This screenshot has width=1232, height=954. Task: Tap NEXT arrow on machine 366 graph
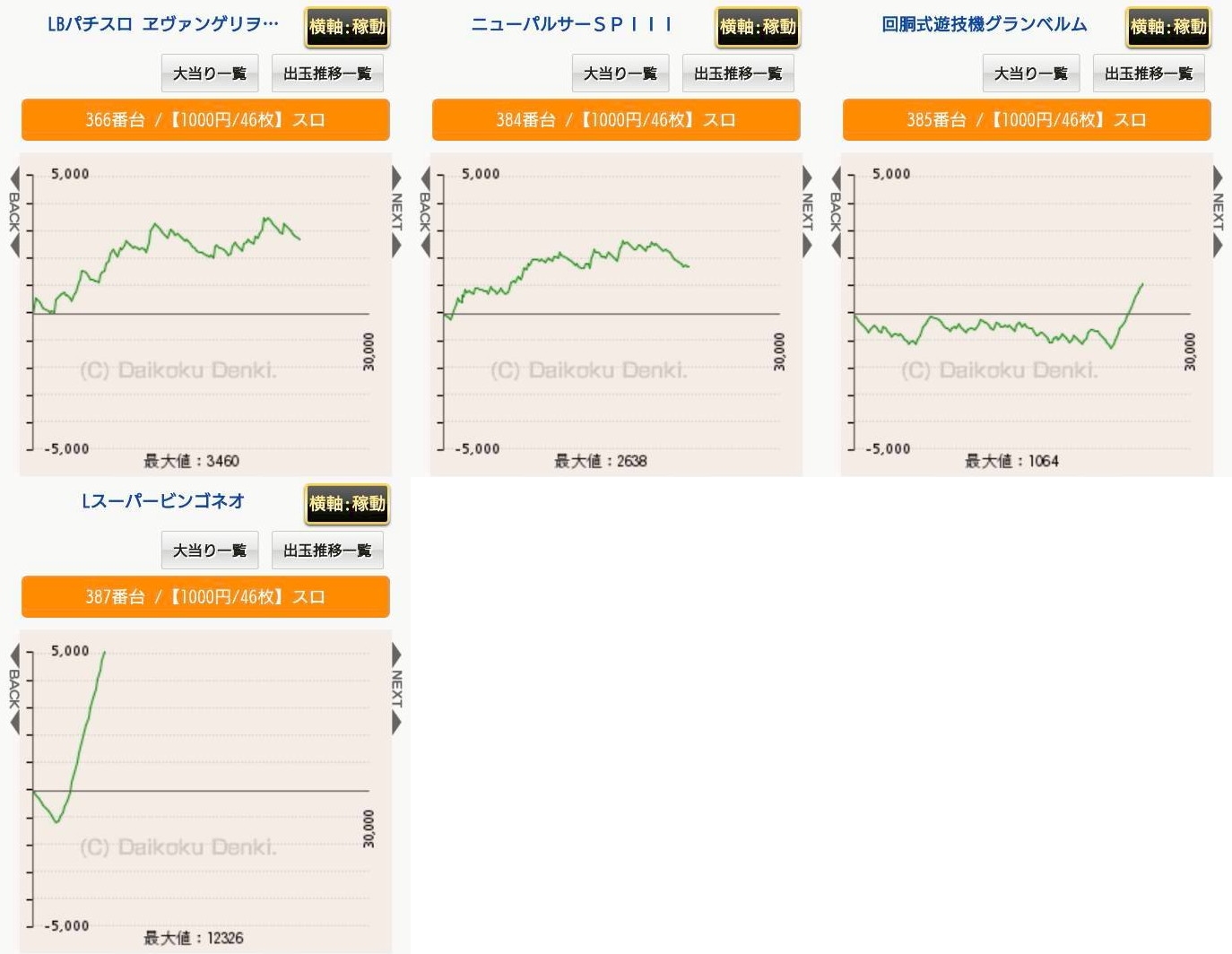(396, 212)
